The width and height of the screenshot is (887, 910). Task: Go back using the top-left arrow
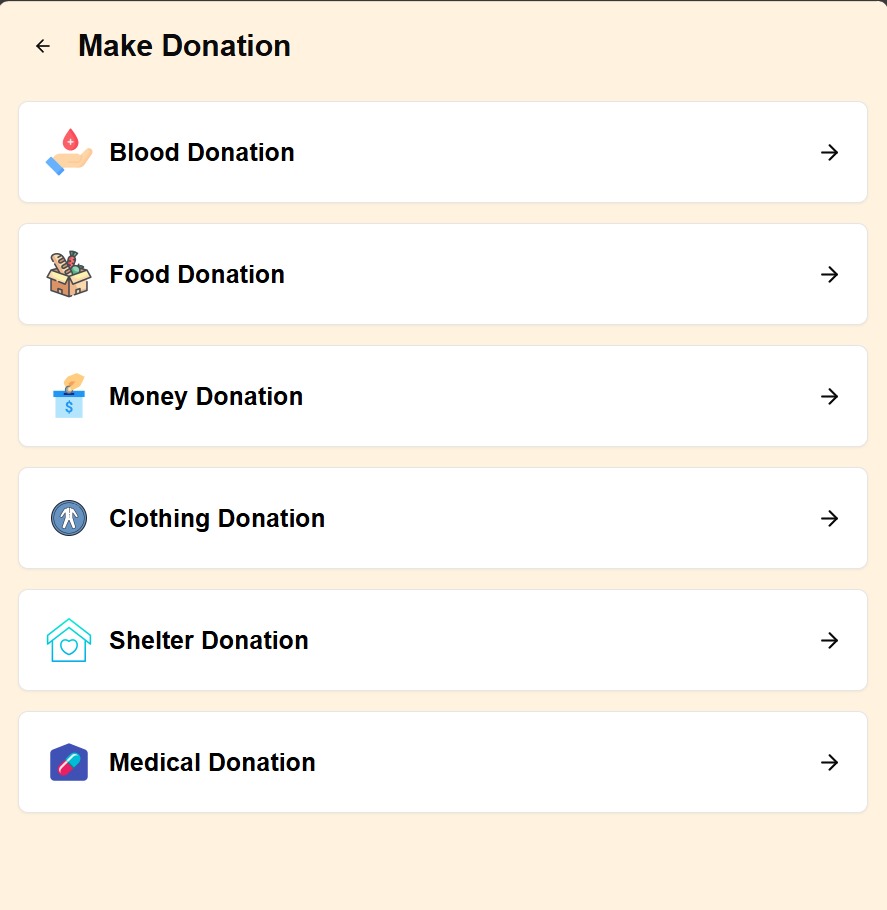[43, 46]
